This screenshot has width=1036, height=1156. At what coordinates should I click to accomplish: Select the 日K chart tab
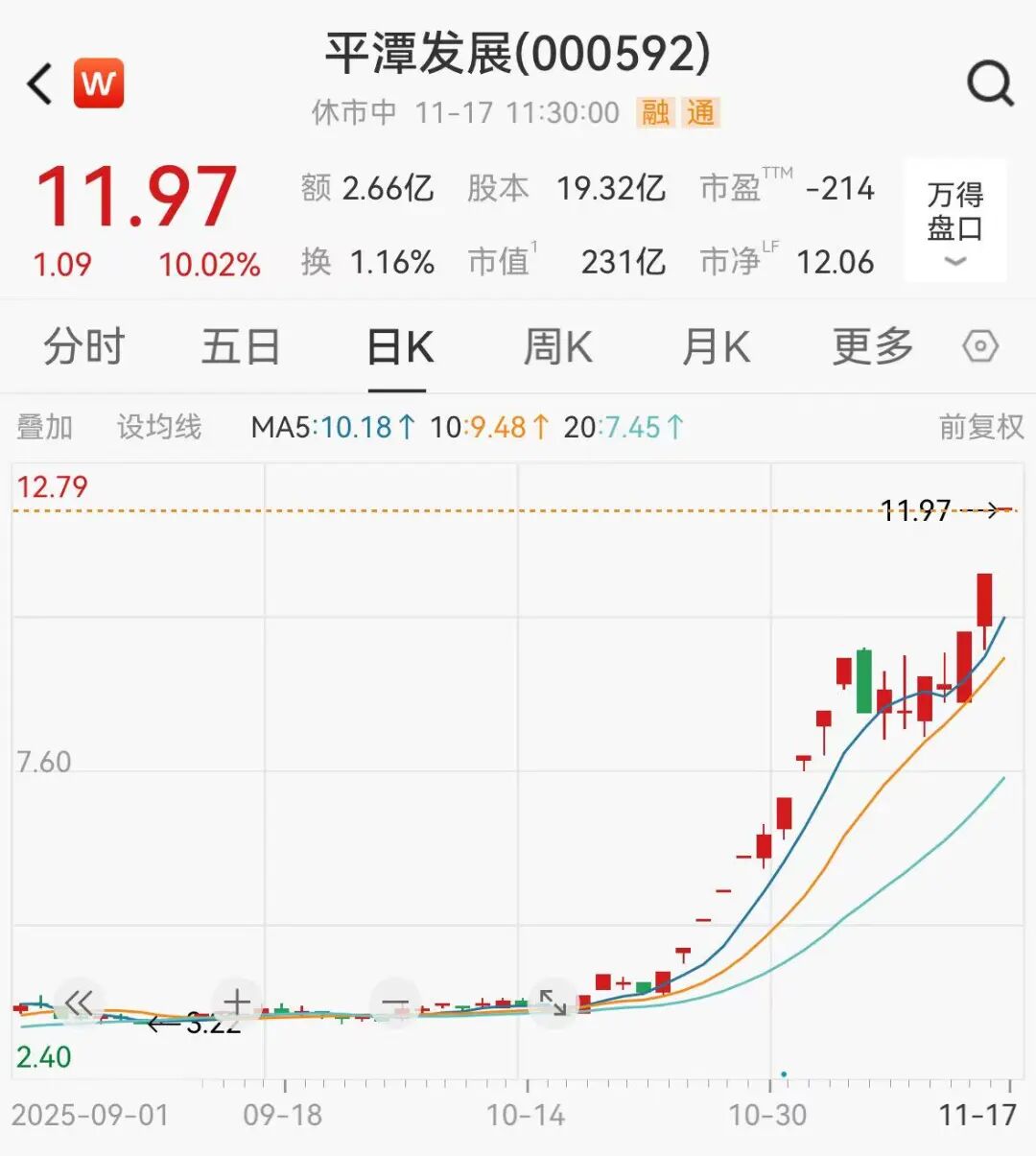399,346
